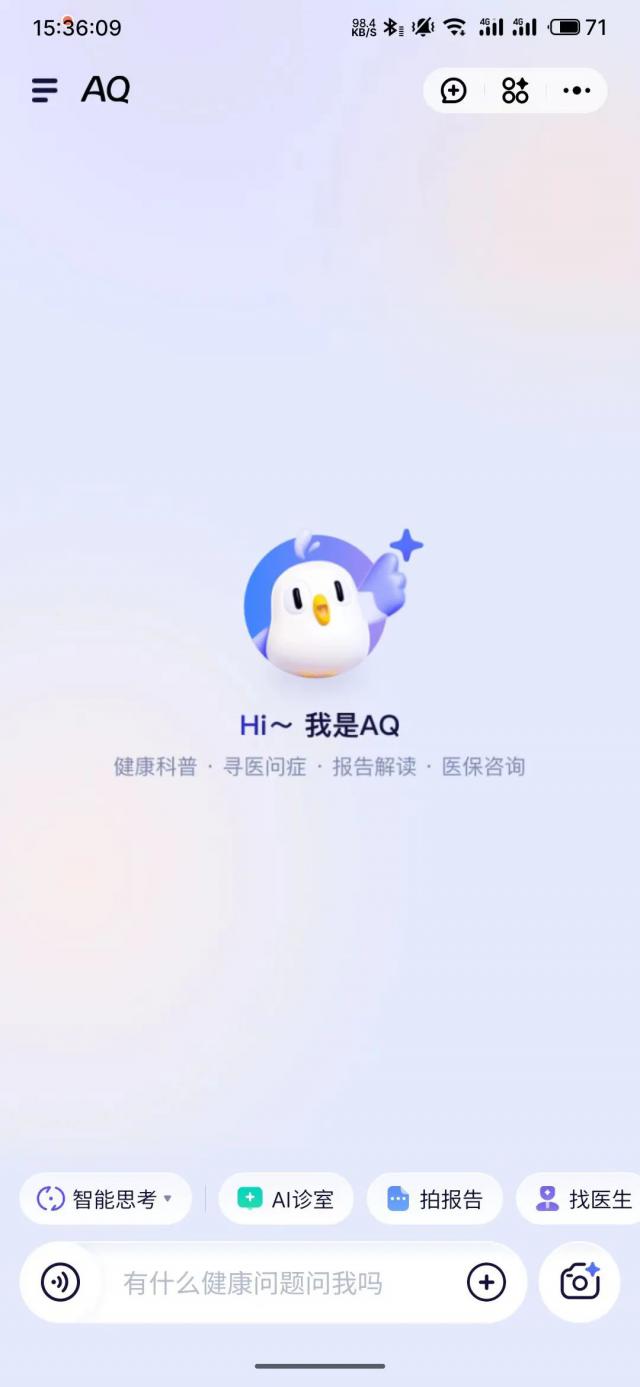Image resolution: width=640 pixels, height=1387 pixels.
Task: Select the 拍报告 chip
Action: coord(435,1199)
